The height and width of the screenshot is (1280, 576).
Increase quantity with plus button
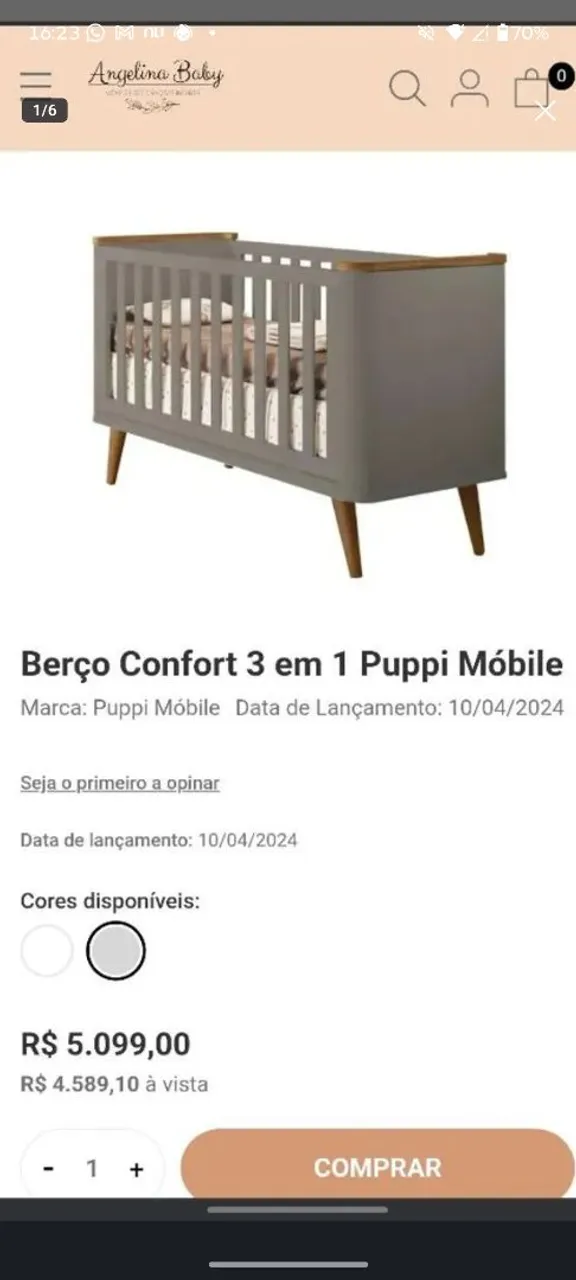pos(136,1168)
